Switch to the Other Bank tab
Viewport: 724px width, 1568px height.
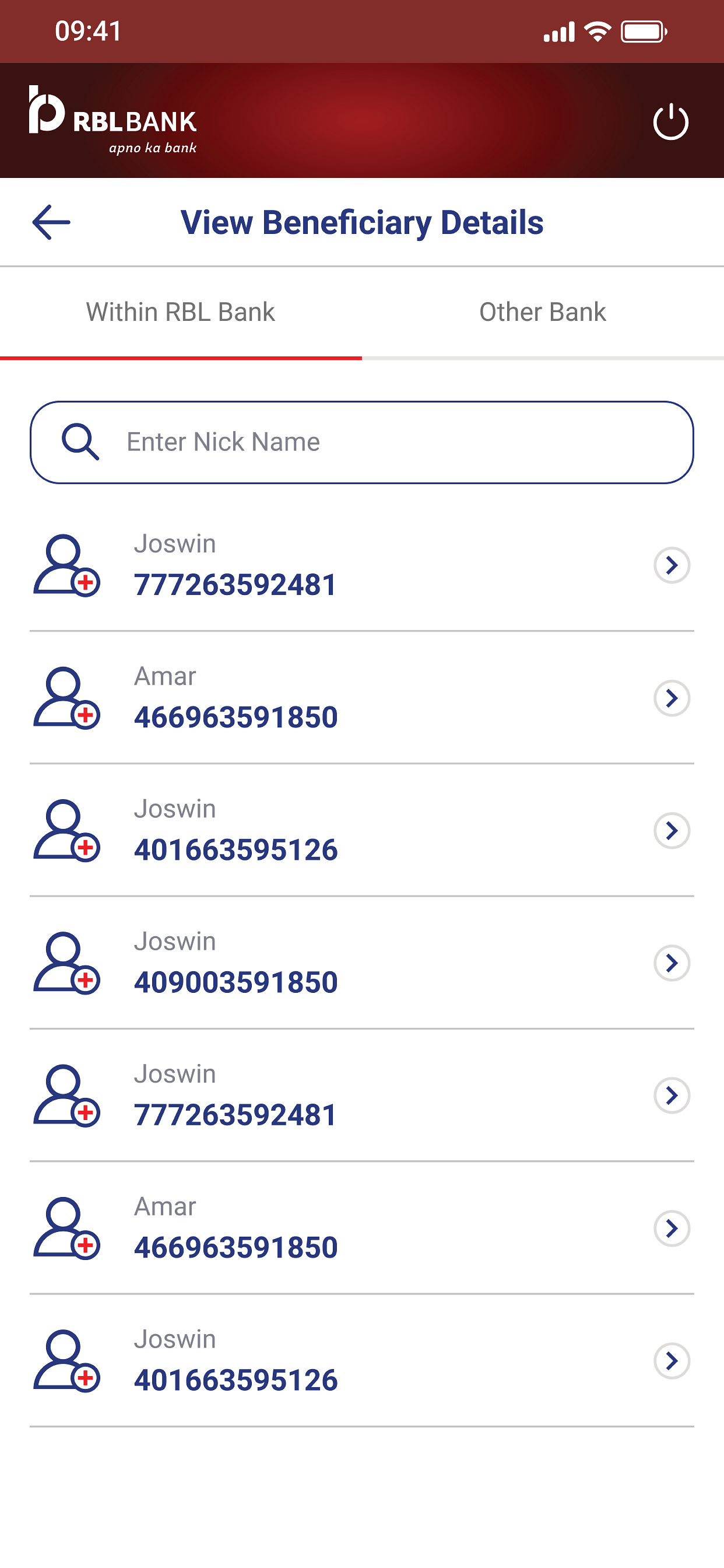[x=543, y=312]
